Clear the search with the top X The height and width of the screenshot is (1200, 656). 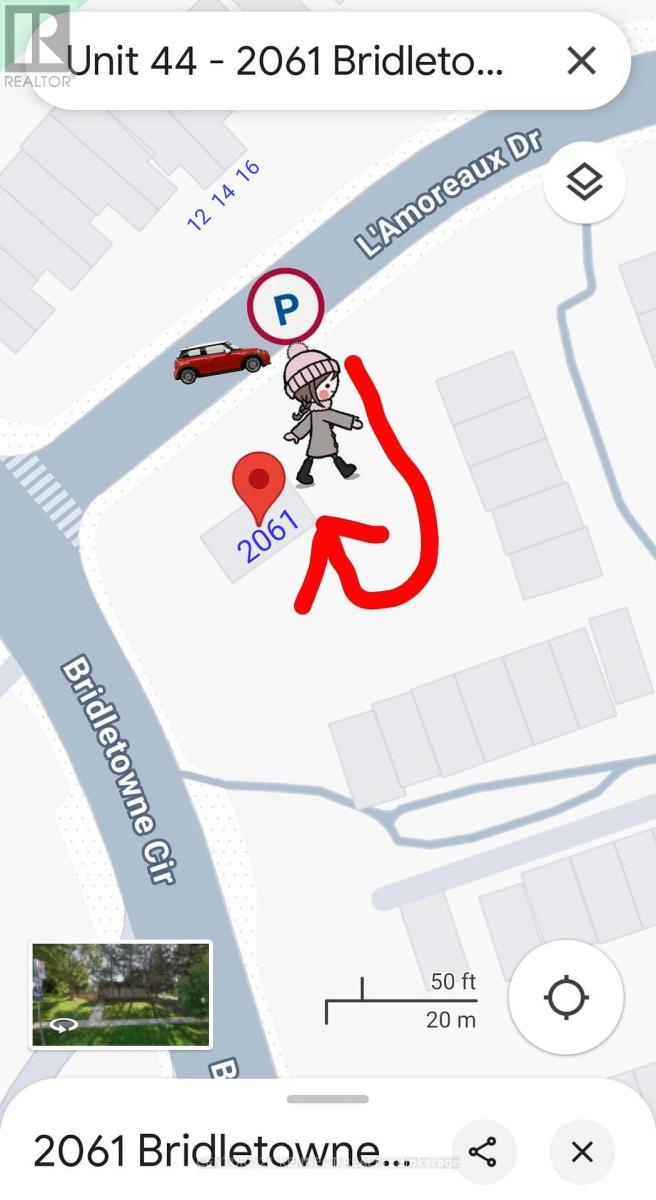[581, 62]
